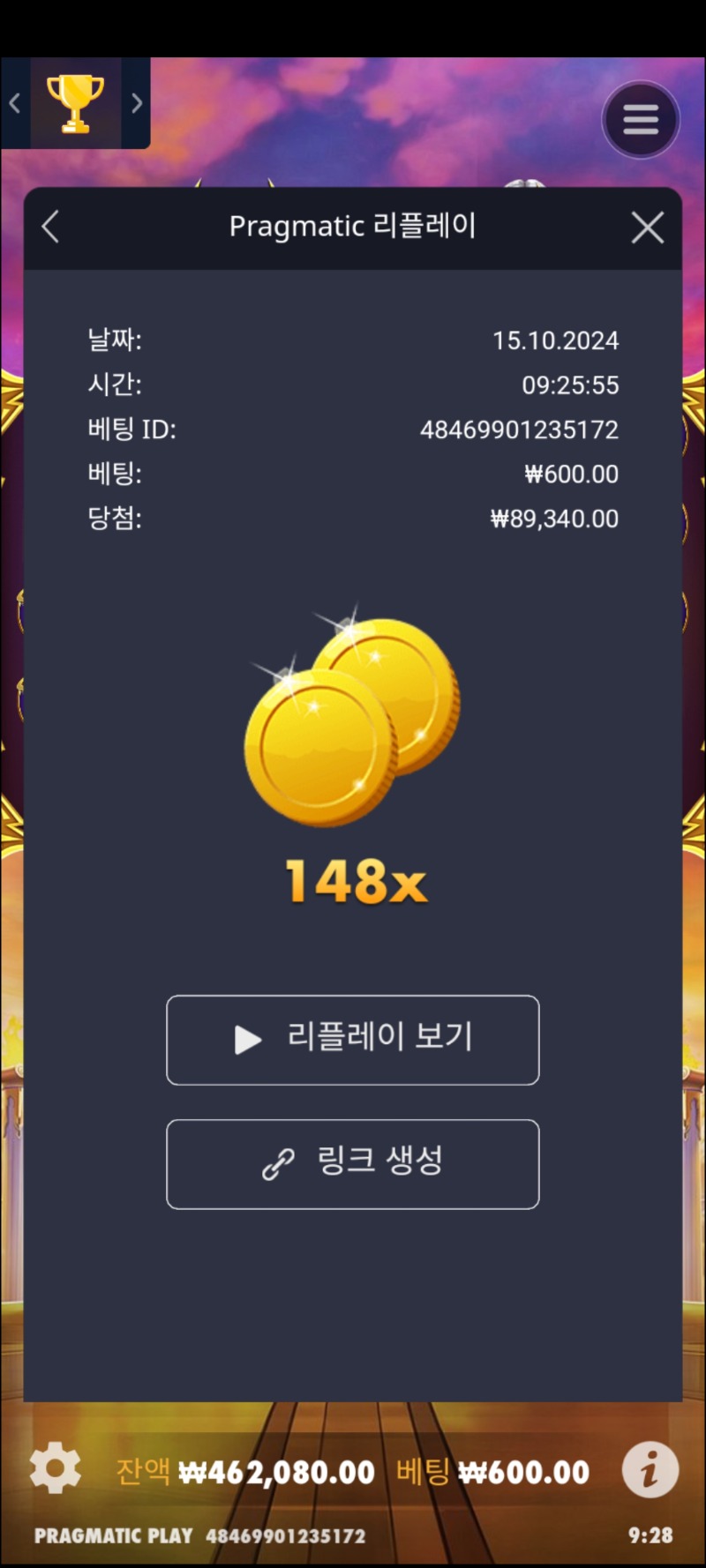The image size is (706, 1568).
Task: Open game settings gear
Action: pos(55,1468)
